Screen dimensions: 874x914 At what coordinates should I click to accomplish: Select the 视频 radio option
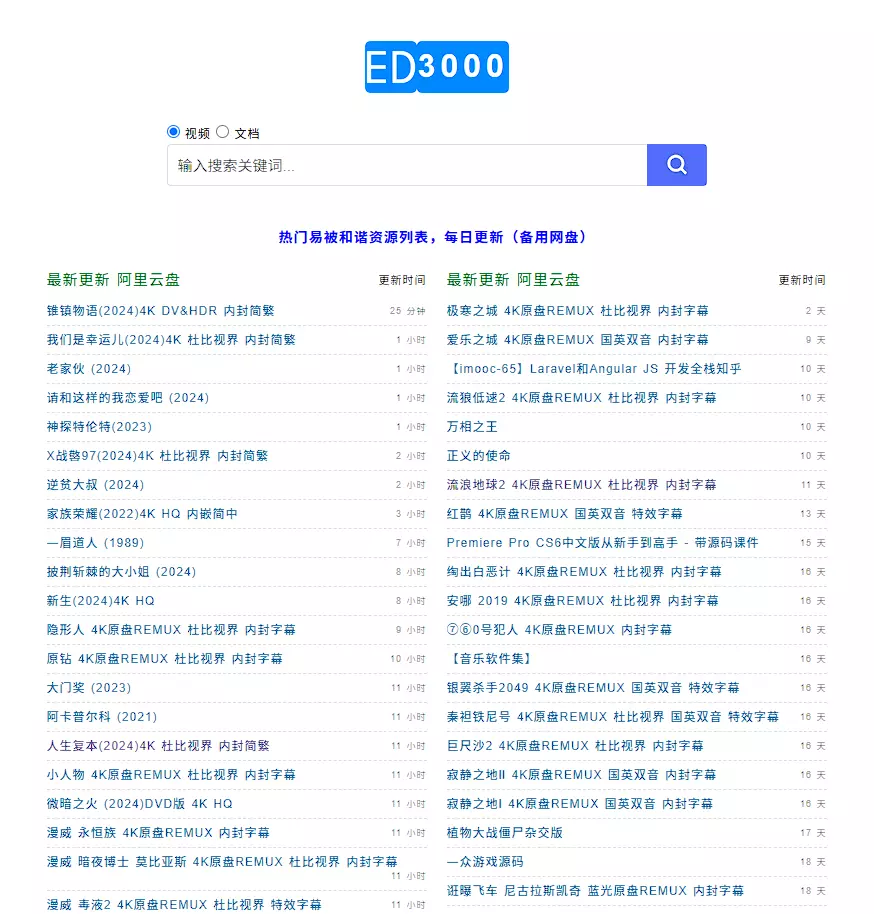coord(173,132)
